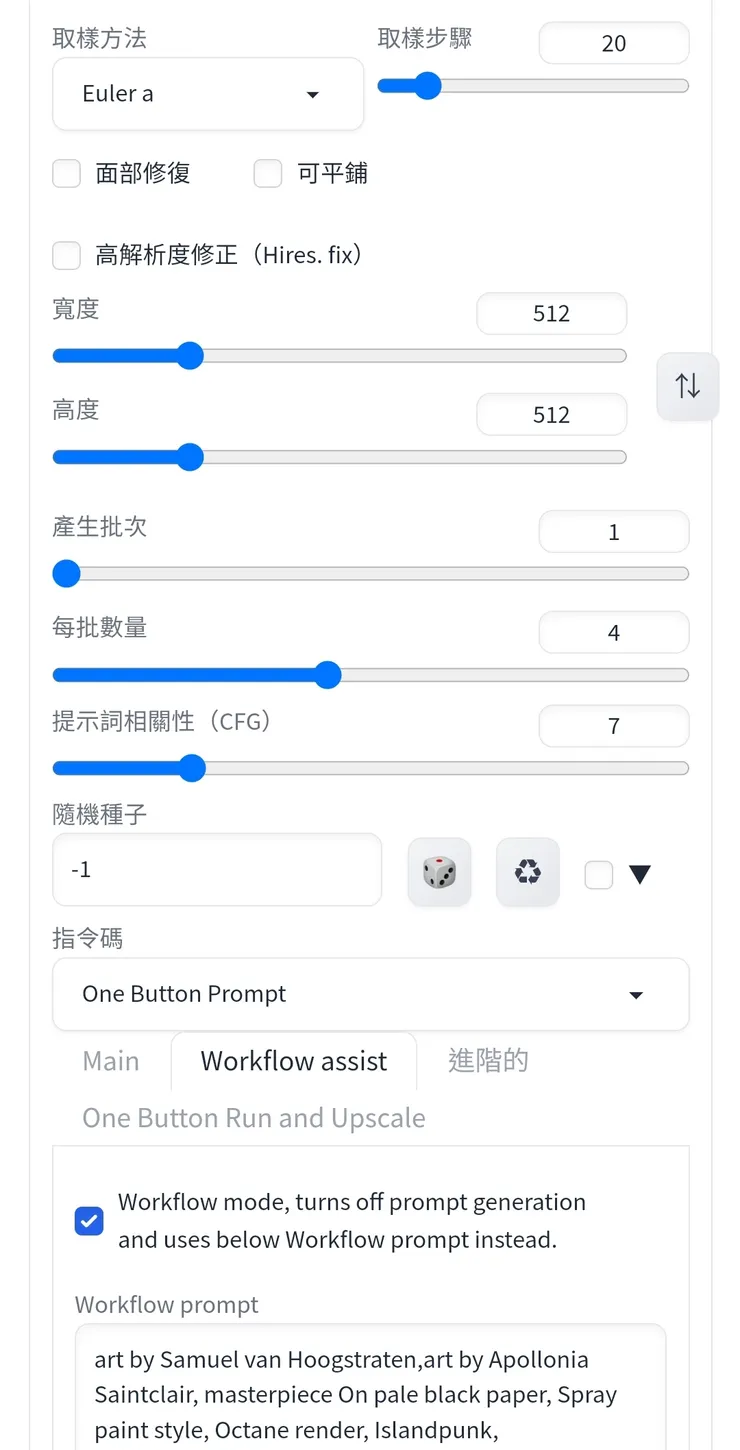This screenshot has height=1450, width=740.
Task: Uncheck the Workflow mode checkbox
Action: pos(89,1221)
